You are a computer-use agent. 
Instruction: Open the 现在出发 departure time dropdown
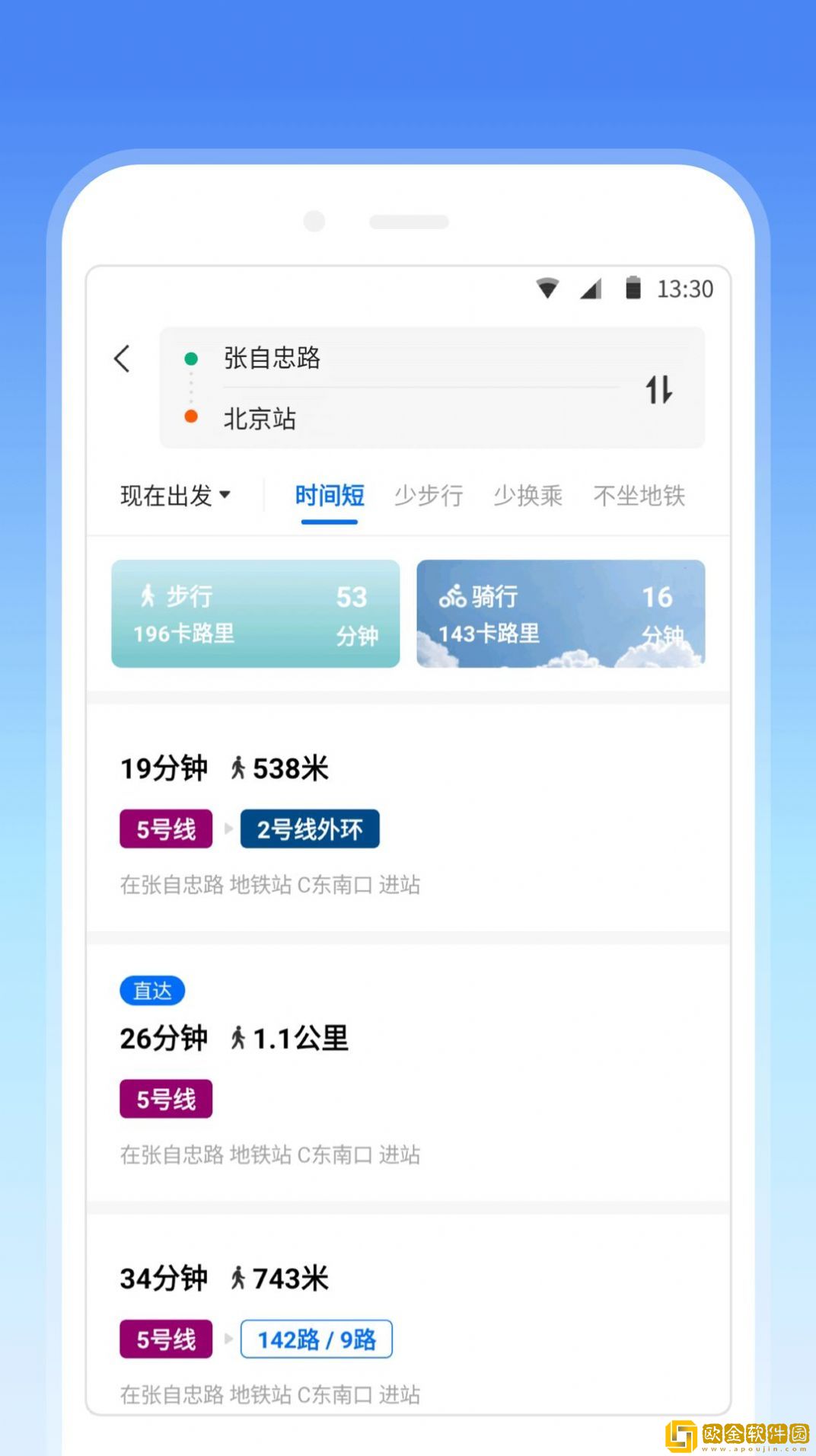click(175, 495)
